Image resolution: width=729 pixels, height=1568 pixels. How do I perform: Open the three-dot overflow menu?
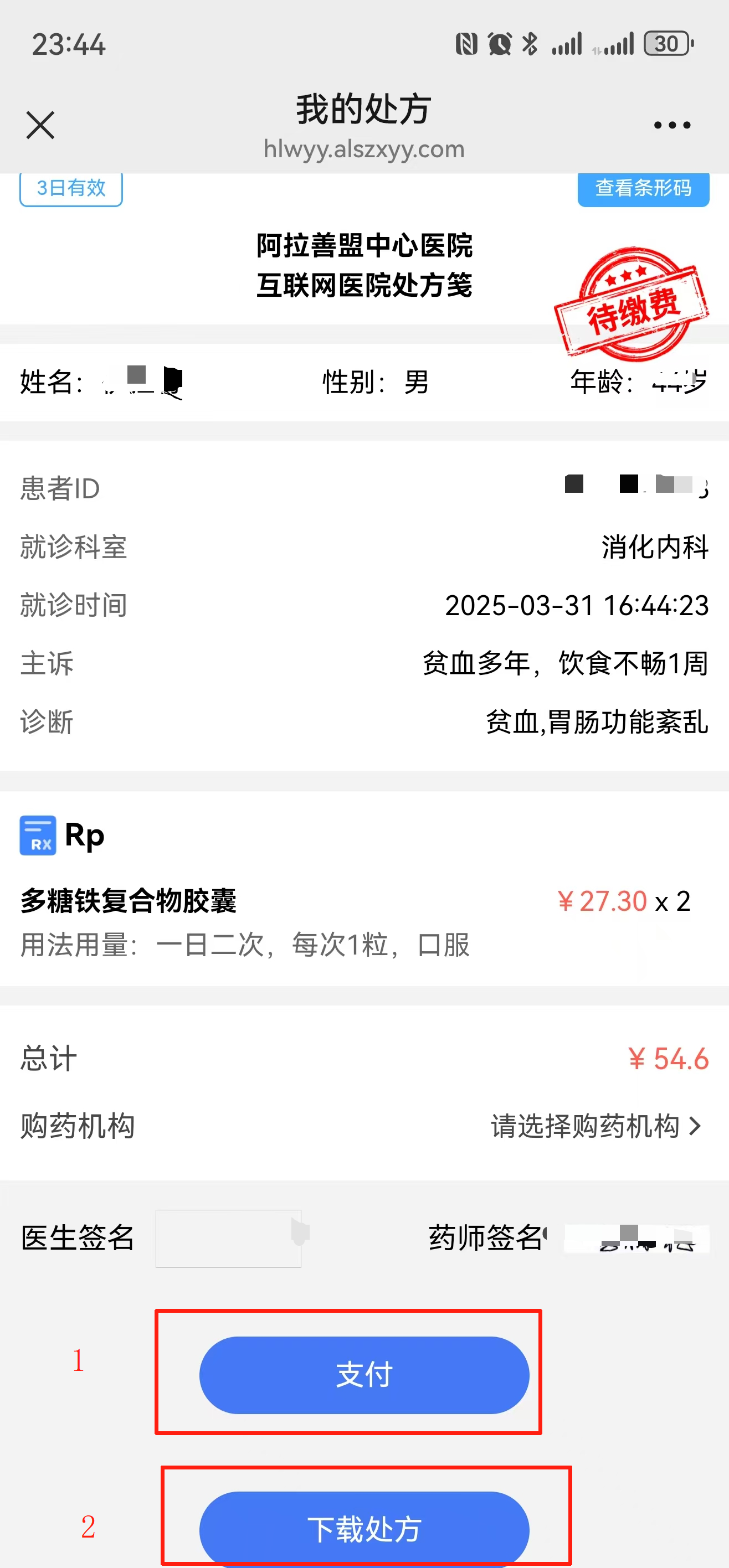pos(672,125)
